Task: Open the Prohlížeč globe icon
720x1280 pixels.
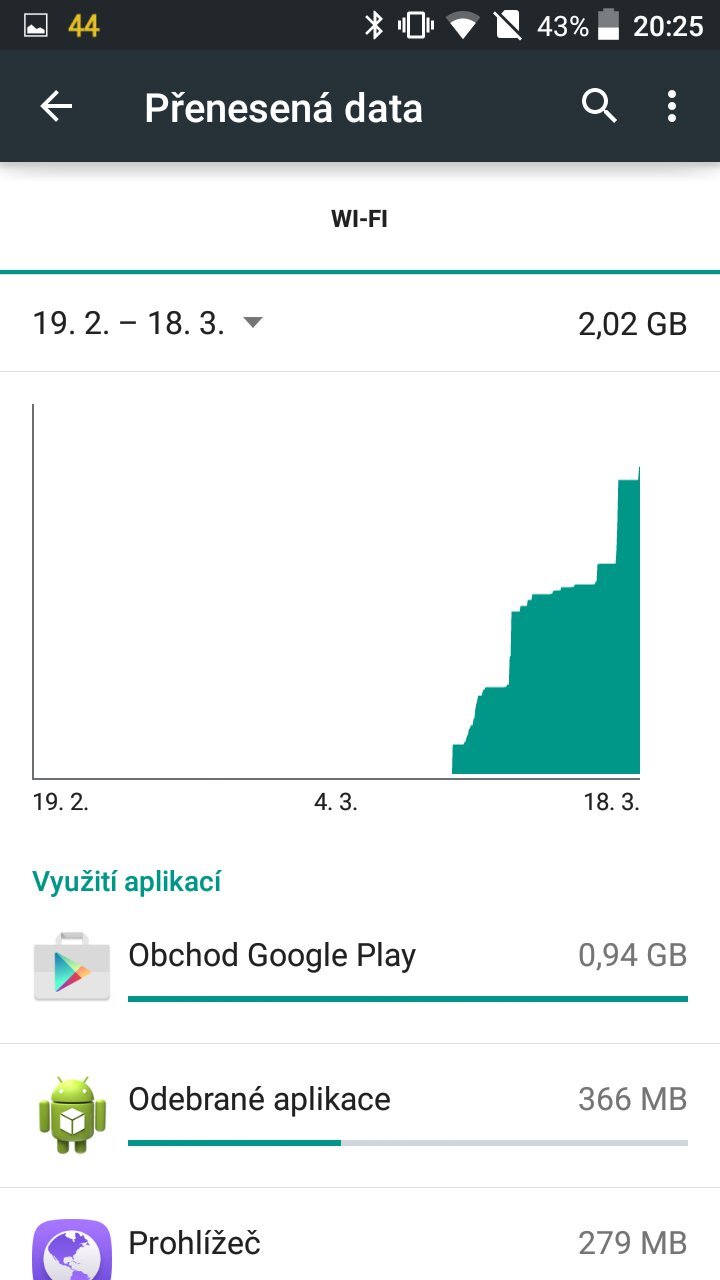Action: pyautogui.click(x=71, y=1245)
